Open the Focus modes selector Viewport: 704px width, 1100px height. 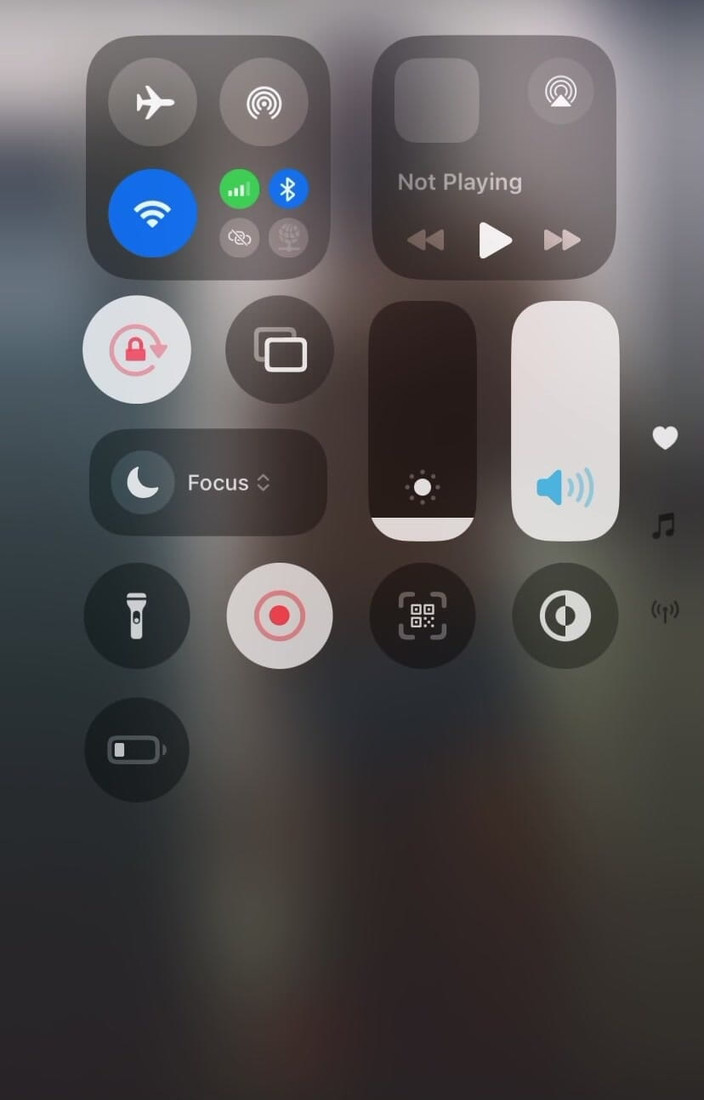[208, 482]
